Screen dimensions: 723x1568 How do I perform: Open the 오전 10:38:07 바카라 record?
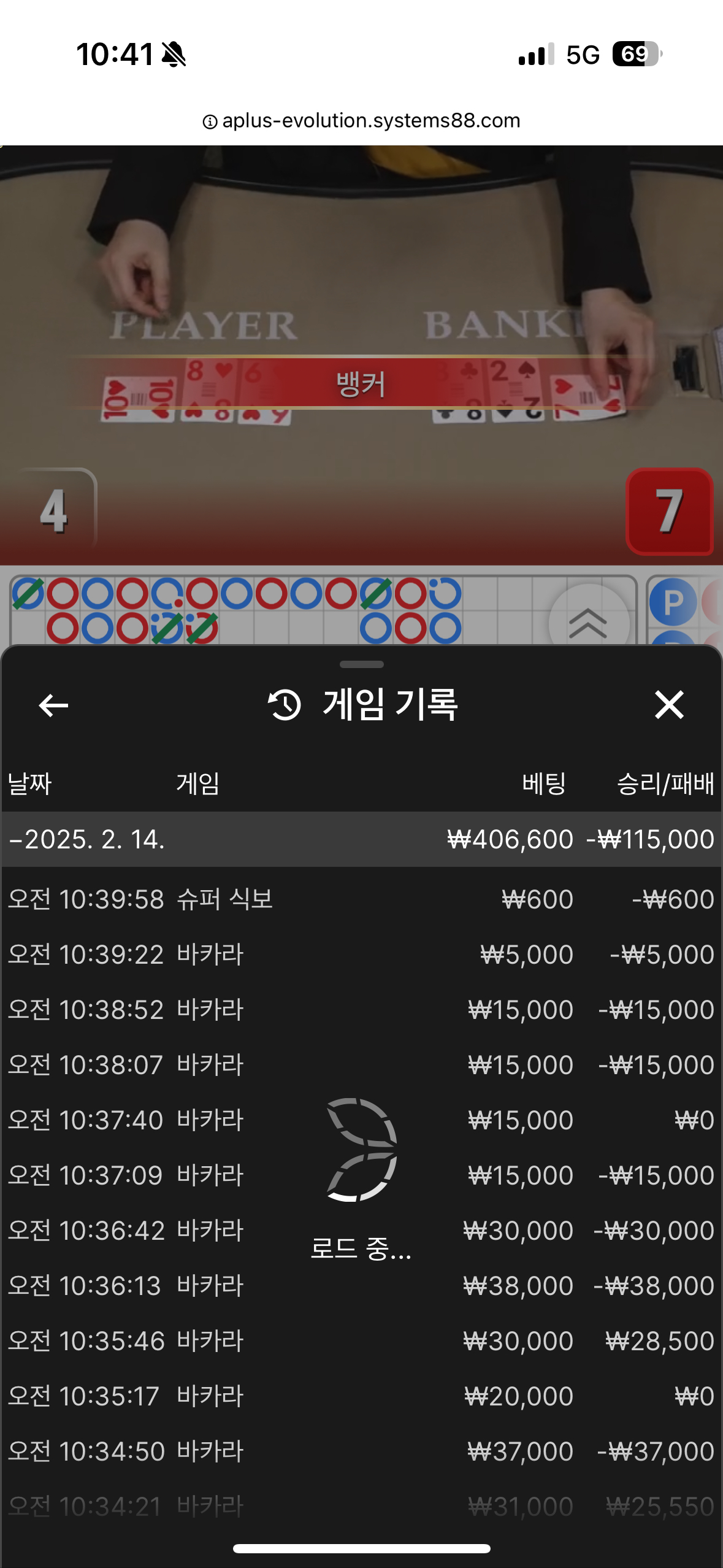[x=361, y=1065]
